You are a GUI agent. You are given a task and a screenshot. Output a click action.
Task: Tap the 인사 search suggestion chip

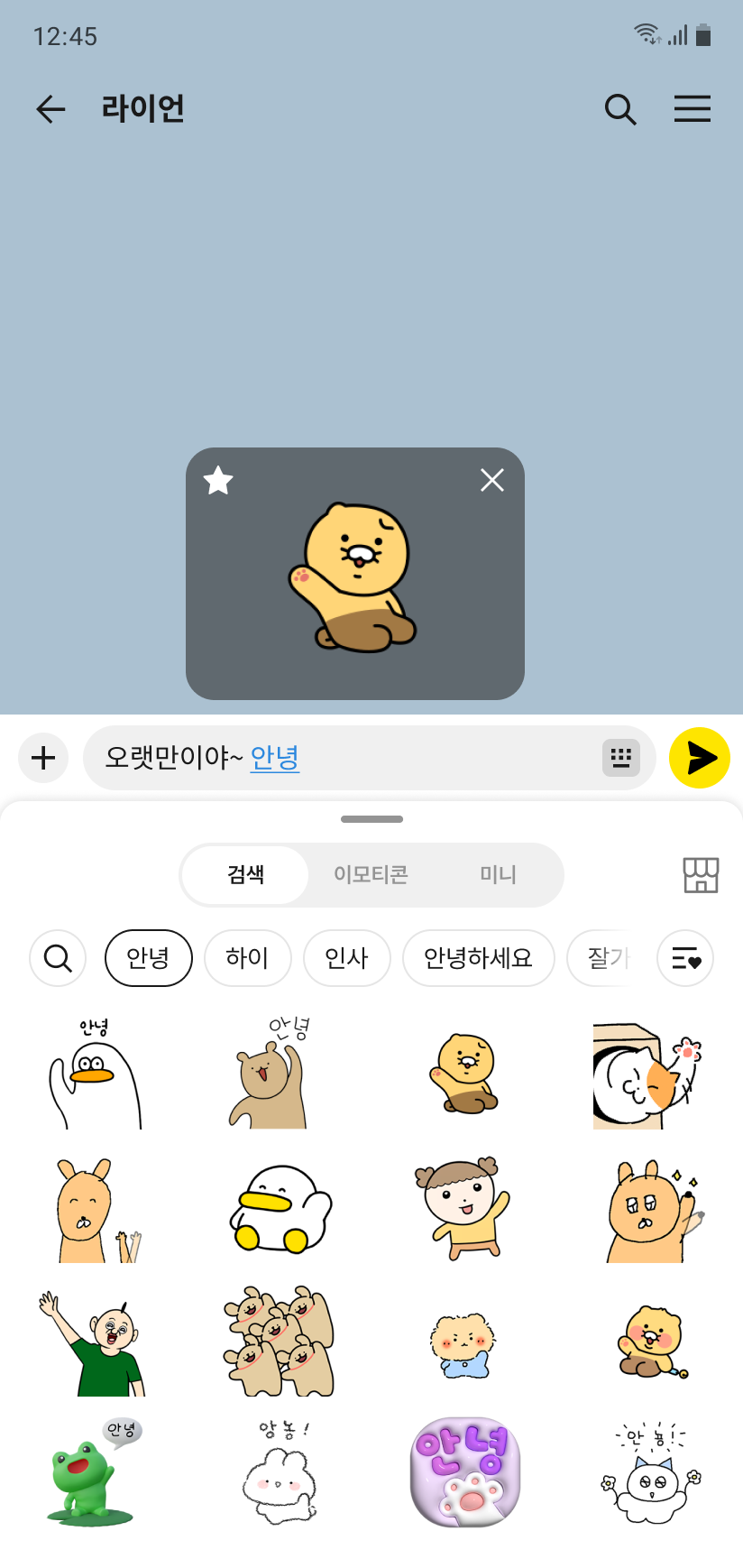[346, 958]
